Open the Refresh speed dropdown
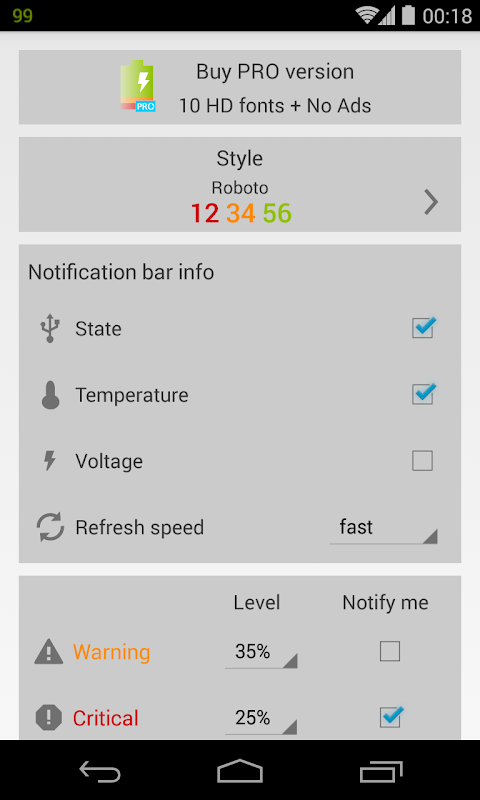The width and height of the screenshot is (480, 800). [x=384, y=528]
